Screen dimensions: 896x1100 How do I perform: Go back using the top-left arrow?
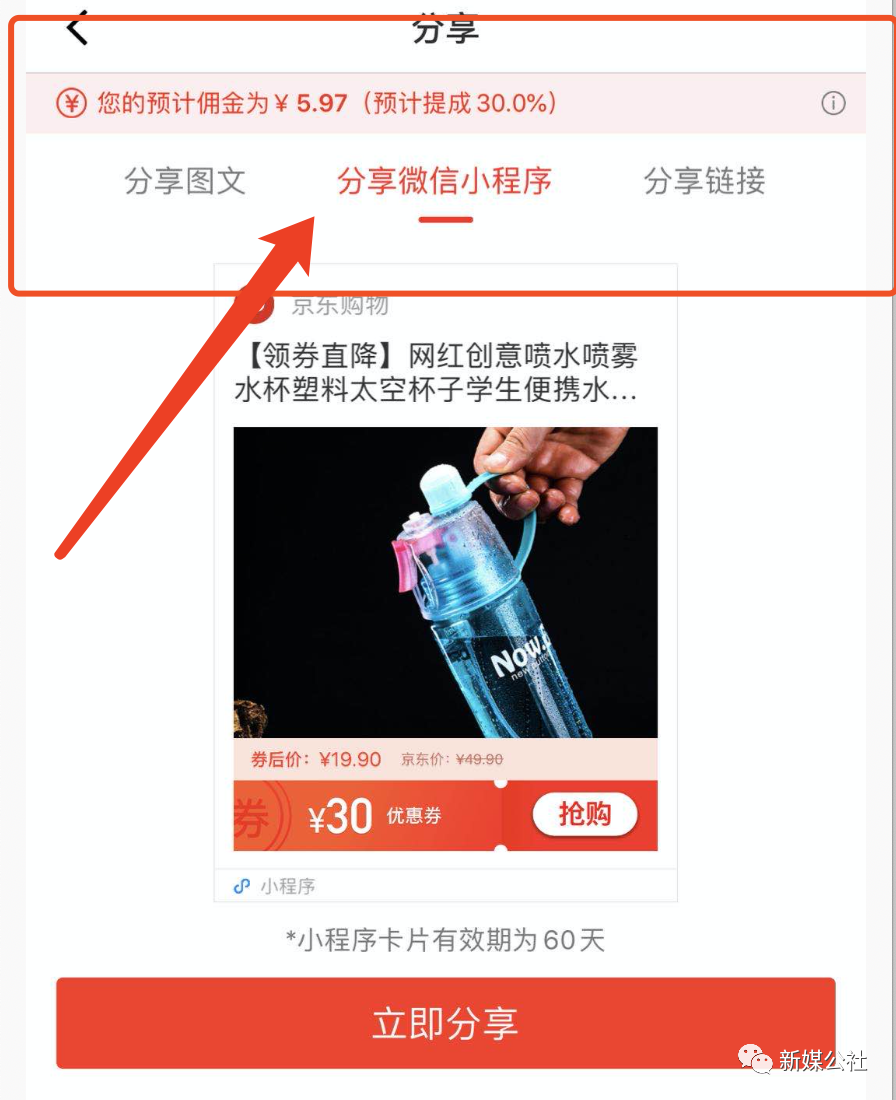tap(78, 28)
